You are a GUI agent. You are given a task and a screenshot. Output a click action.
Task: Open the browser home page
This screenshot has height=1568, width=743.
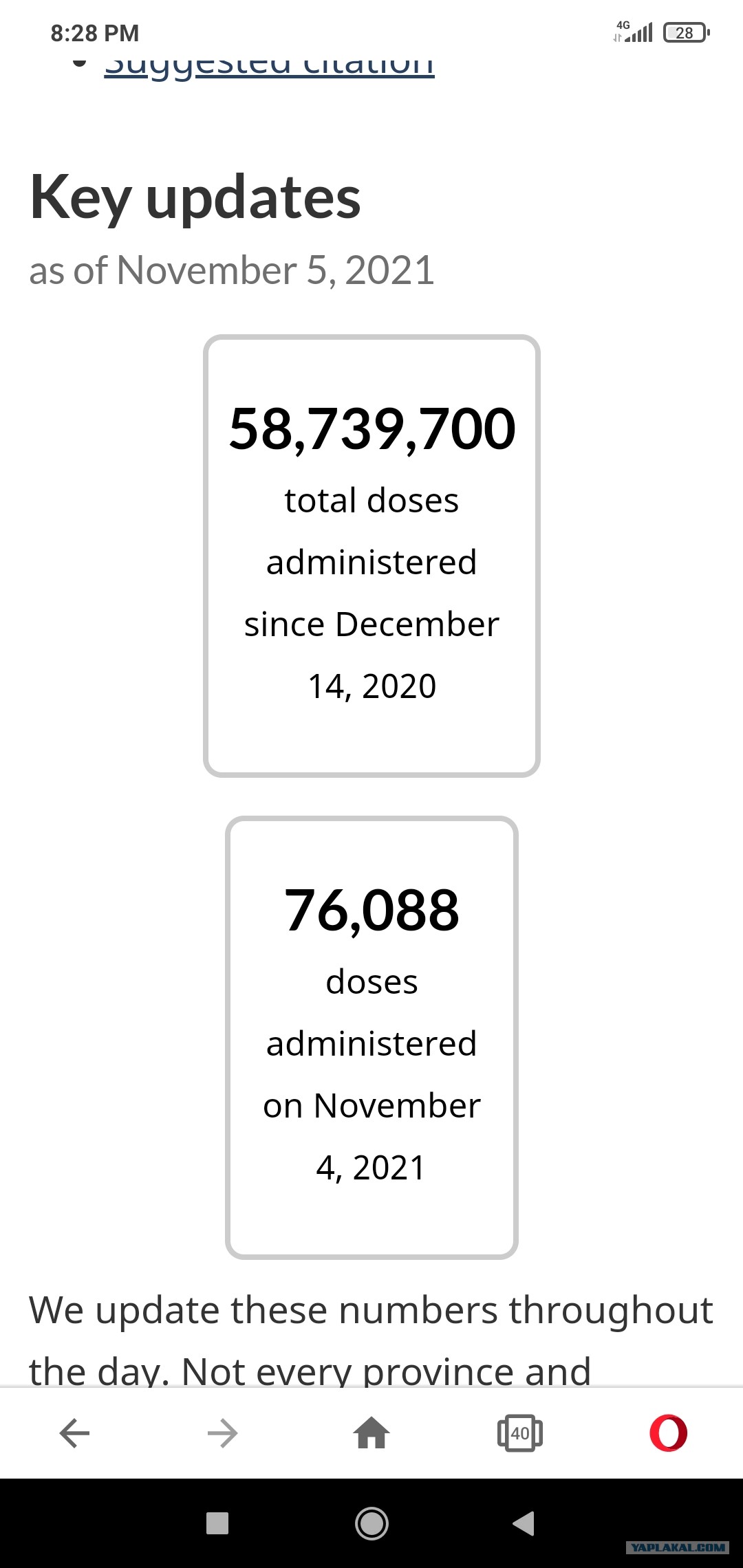point(371,1433)
